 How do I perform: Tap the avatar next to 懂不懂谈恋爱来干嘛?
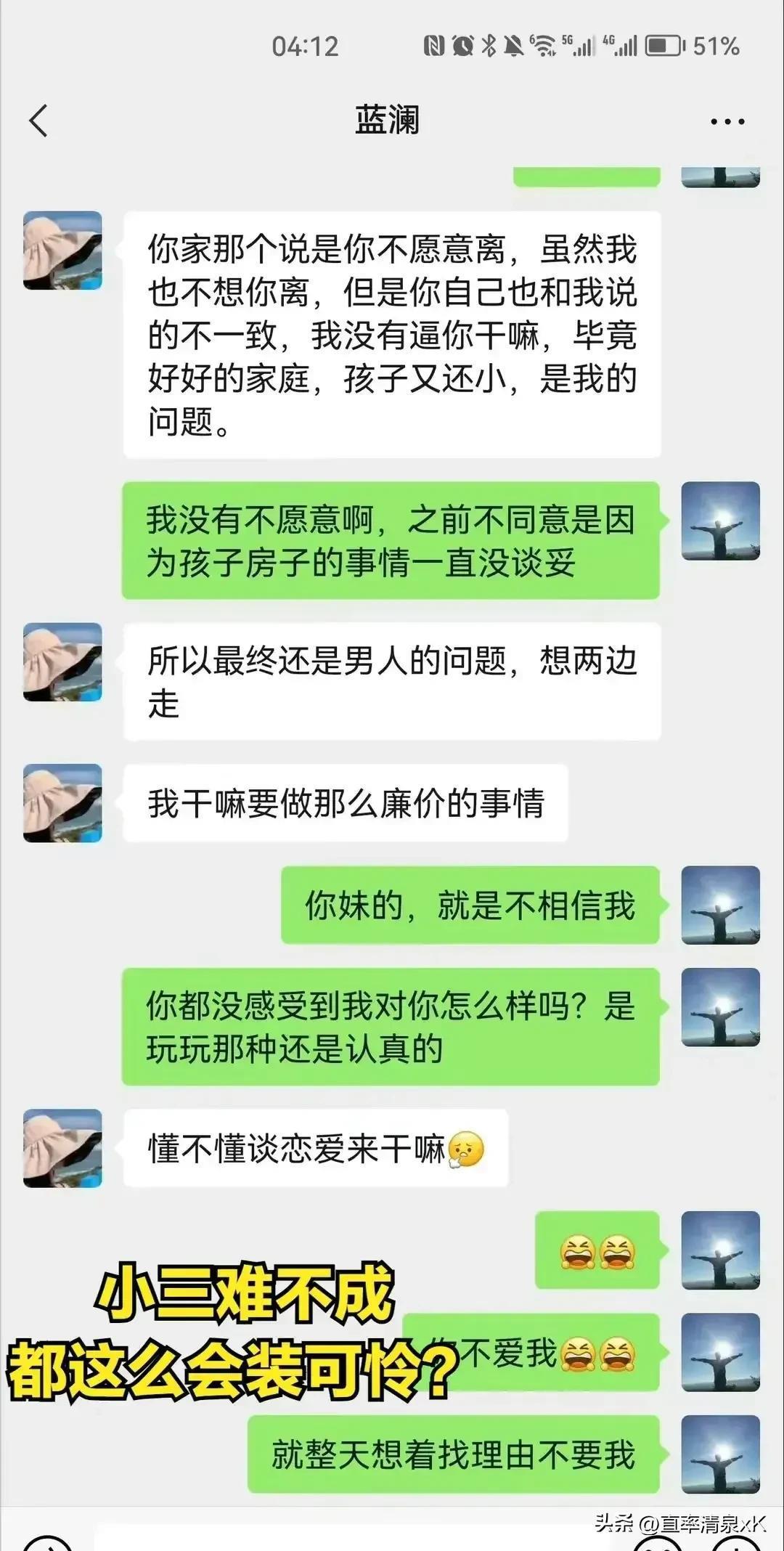[62, 1148]
